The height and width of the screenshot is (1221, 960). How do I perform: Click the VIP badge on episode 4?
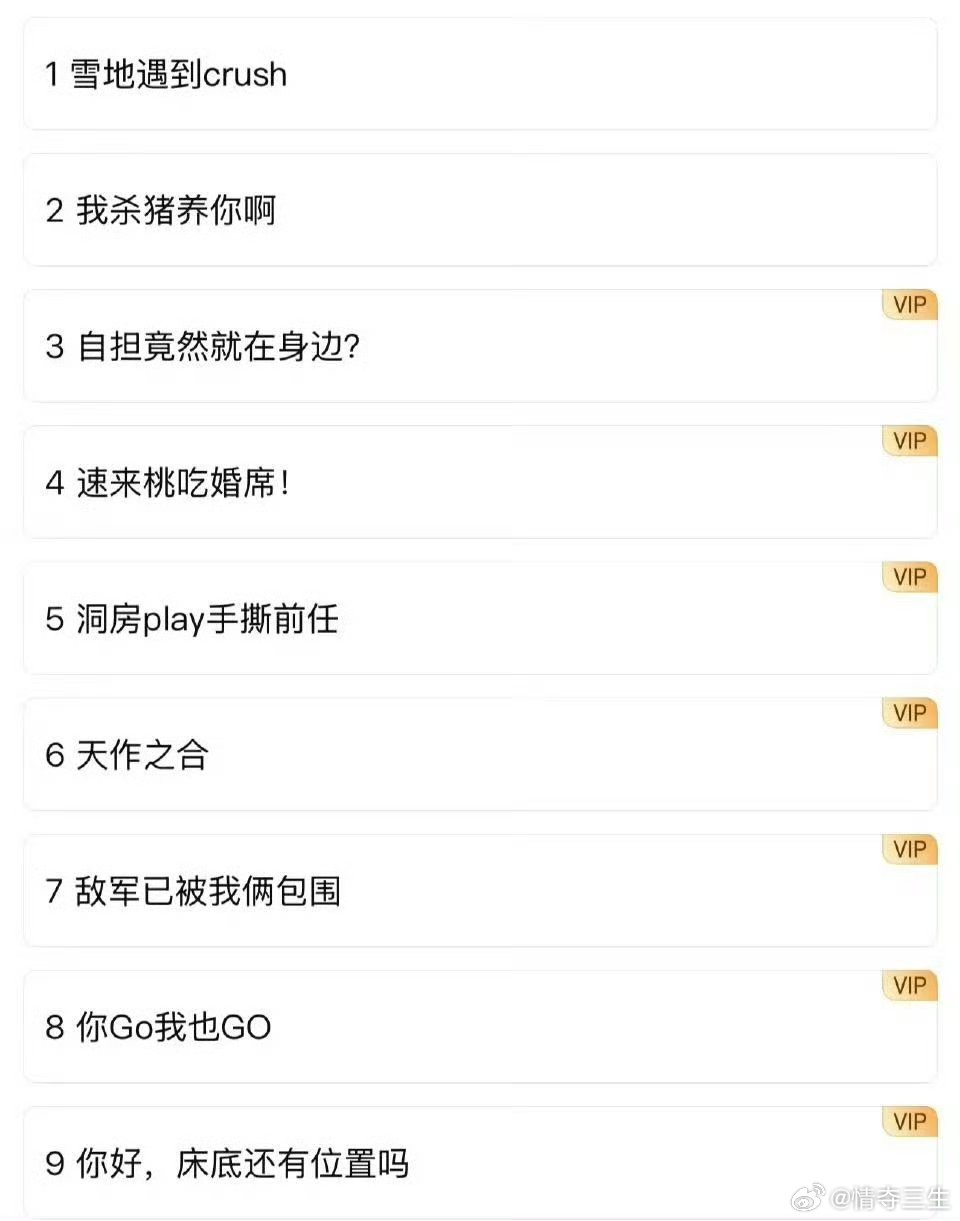(908, 441)
